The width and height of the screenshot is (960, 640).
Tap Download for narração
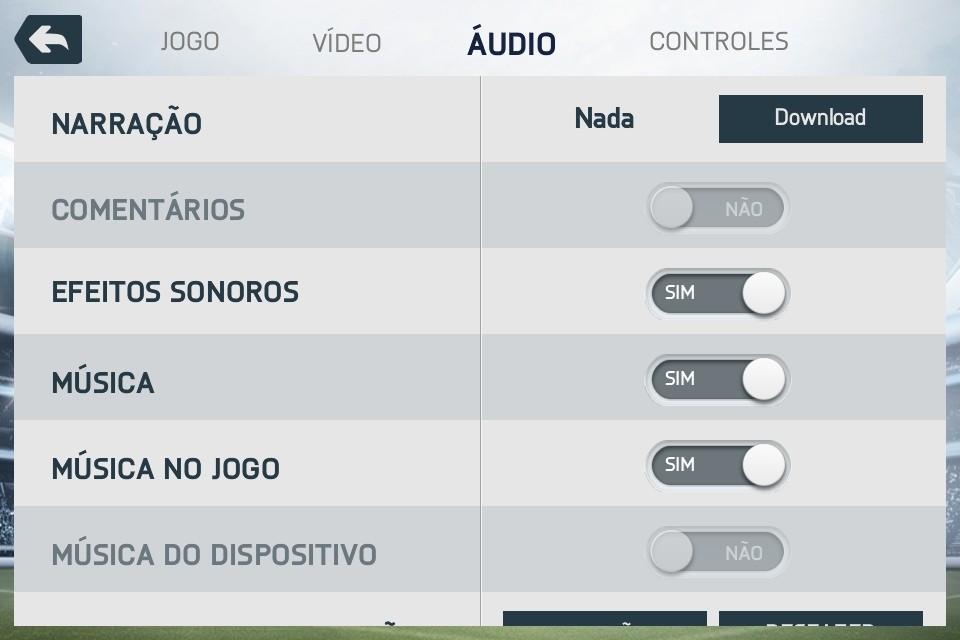(820, 118)
